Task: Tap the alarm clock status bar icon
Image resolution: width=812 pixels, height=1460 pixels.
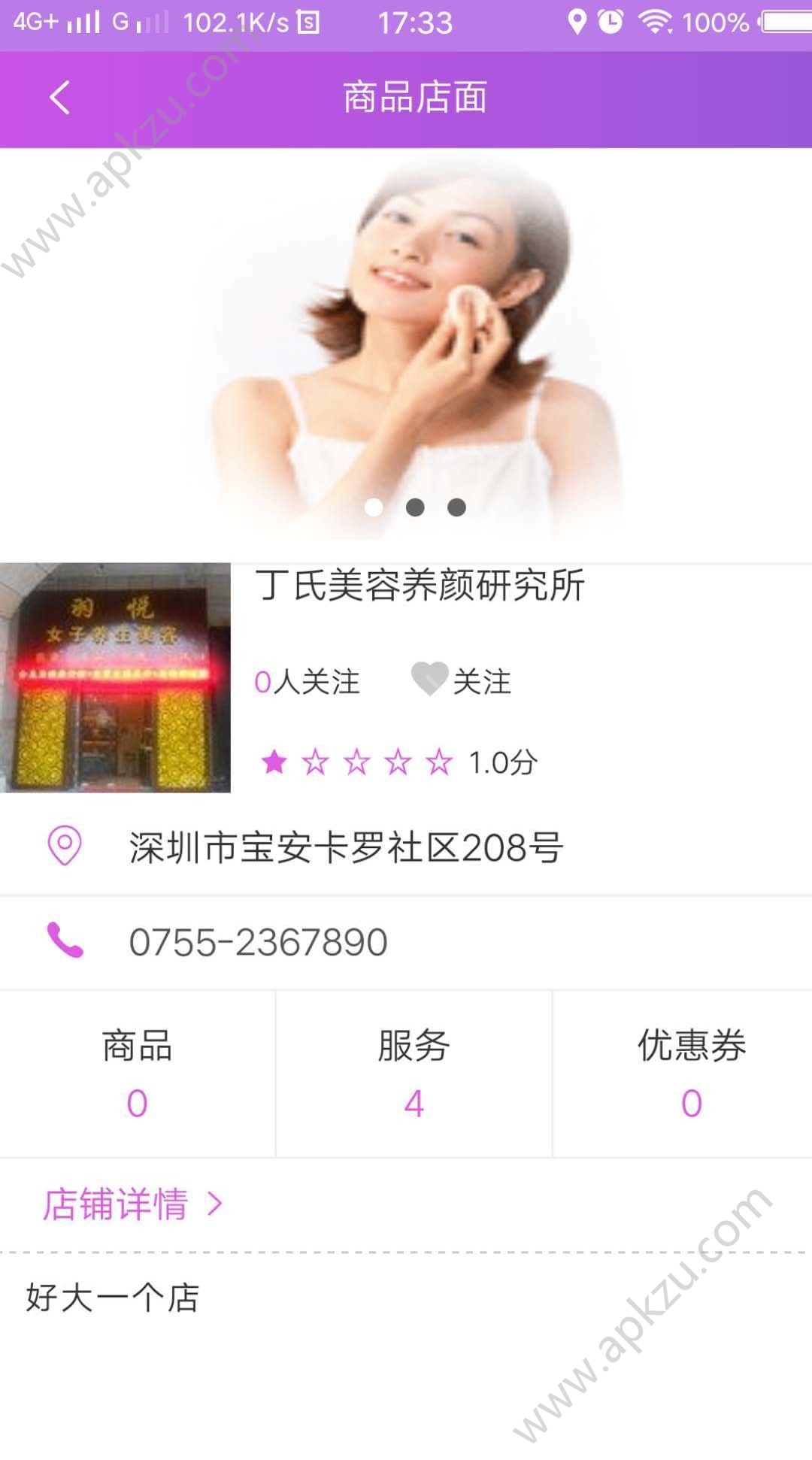Action: (x=611, y=23)
